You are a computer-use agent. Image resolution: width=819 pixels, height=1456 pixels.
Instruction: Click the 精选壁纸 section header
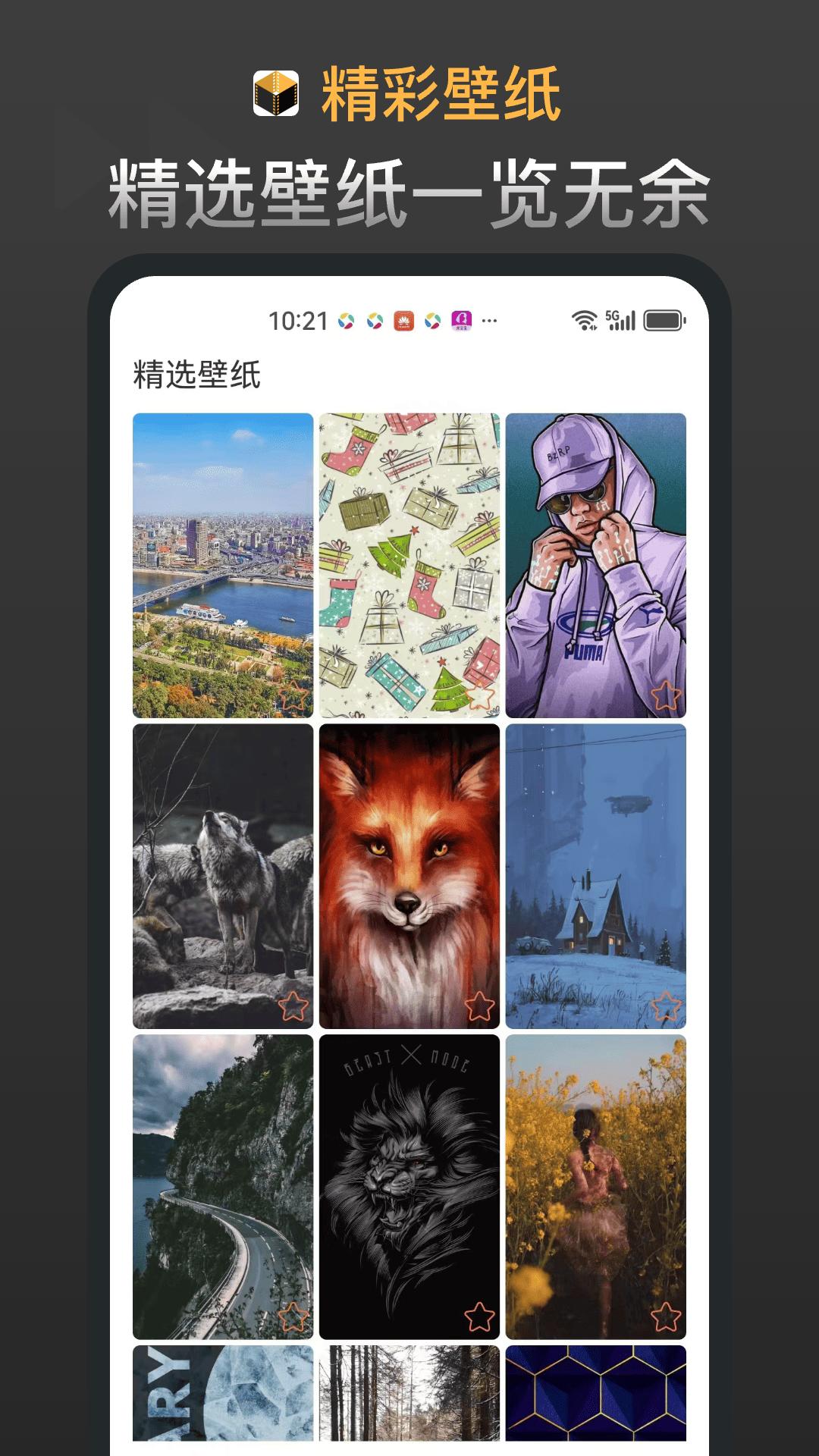(x=196, y=373)
